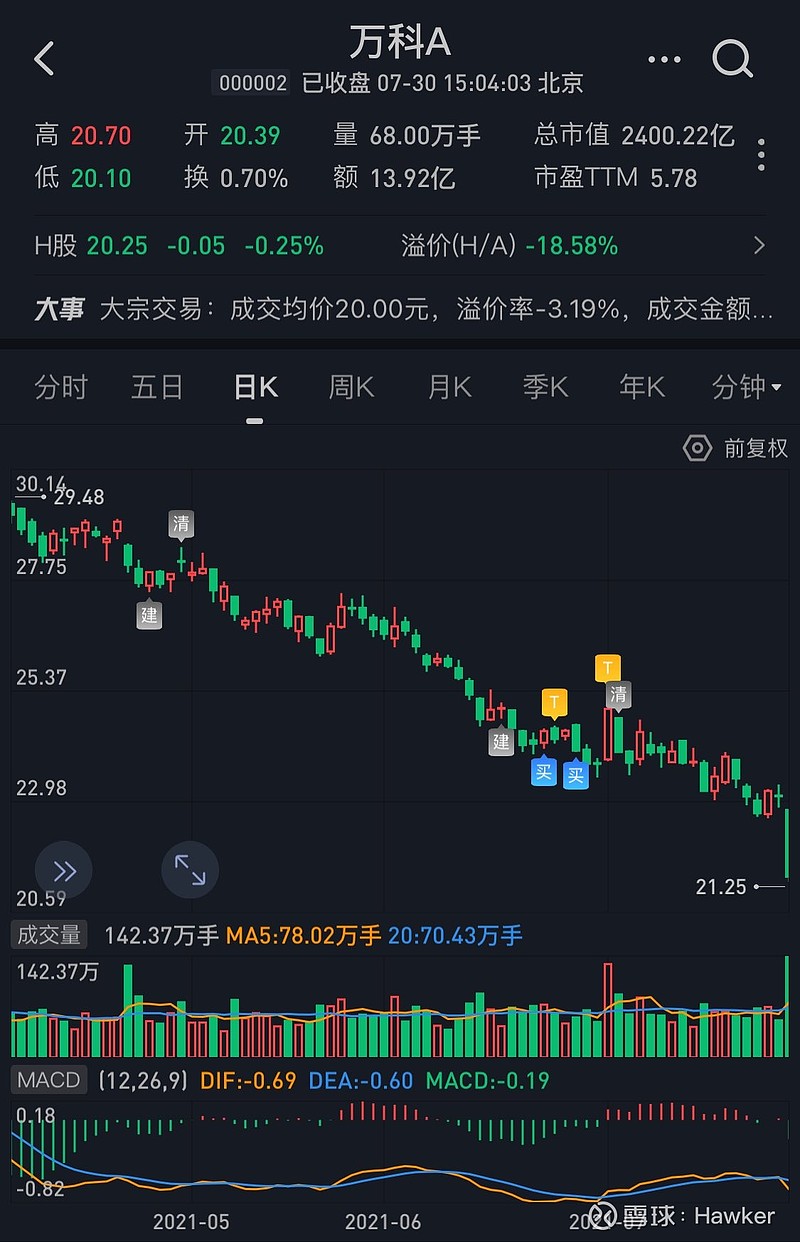The width and height of the screenshot is (800, 1242).
Task: Open the search icon
Action: (x=733, y=59)
